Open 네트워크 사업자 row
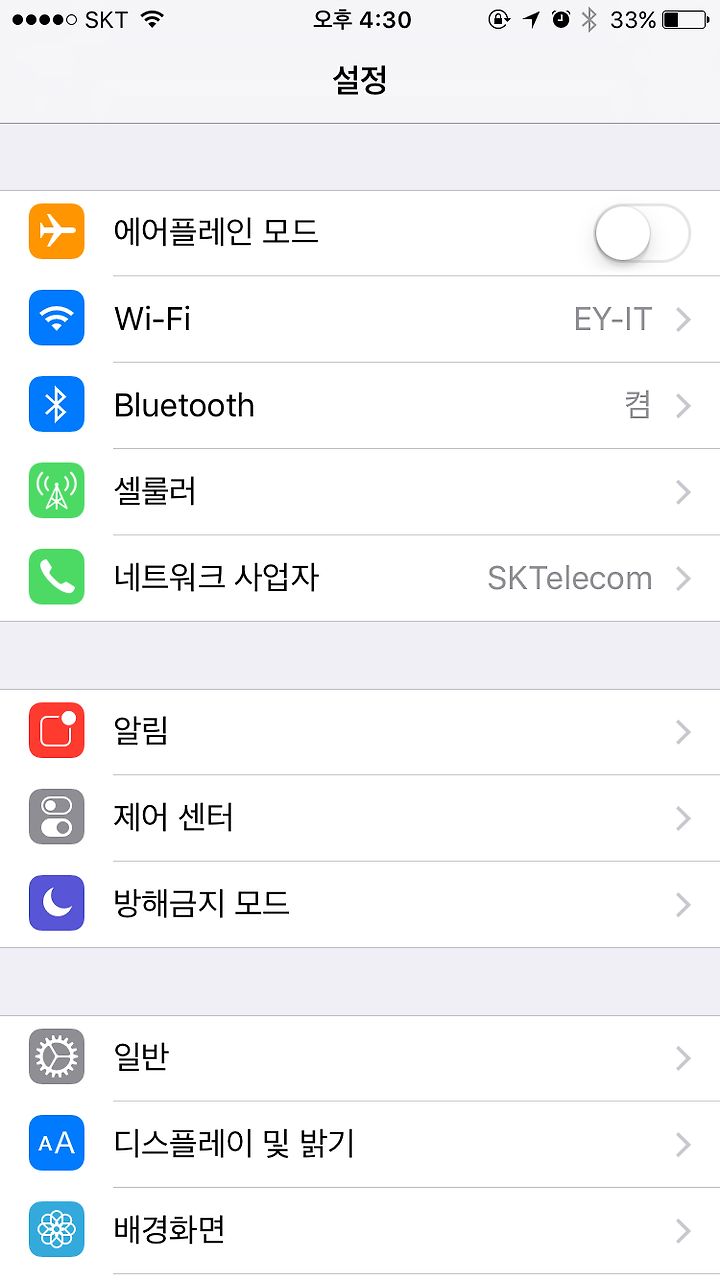The image size is (720, 1280). coord(360,577)
